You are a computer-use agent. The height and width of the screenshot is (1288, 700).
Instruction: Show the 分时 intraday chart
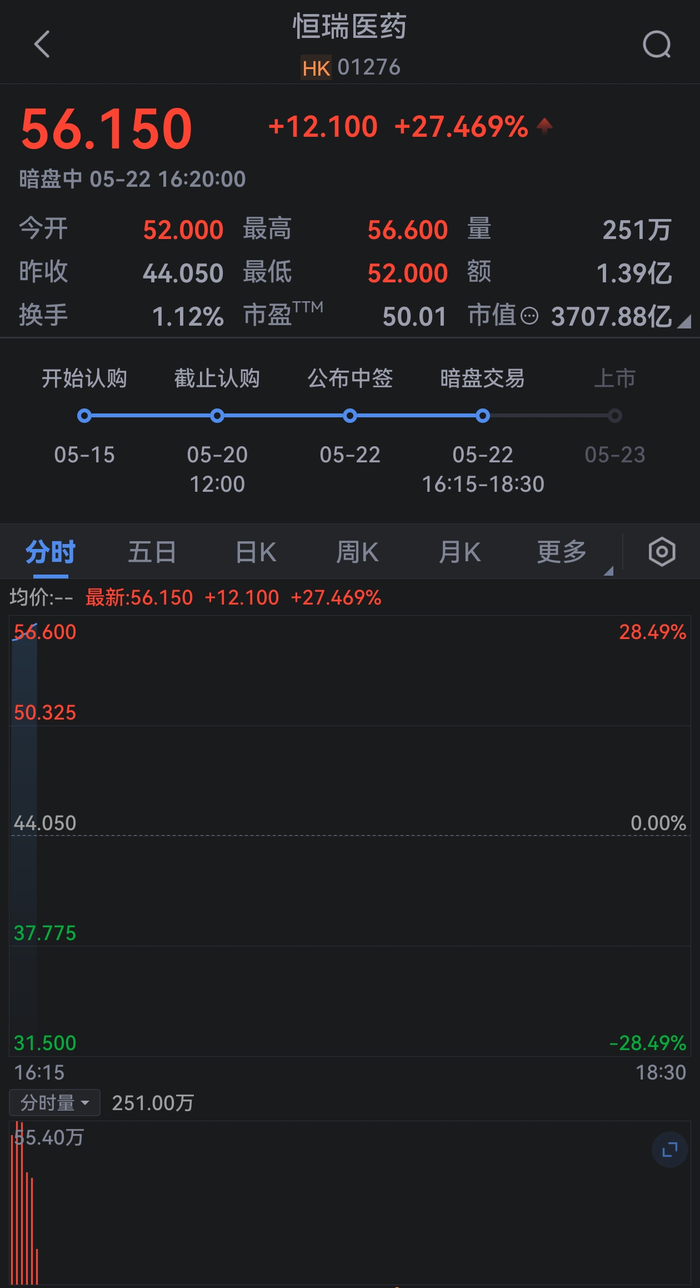(x=50, y=552)
